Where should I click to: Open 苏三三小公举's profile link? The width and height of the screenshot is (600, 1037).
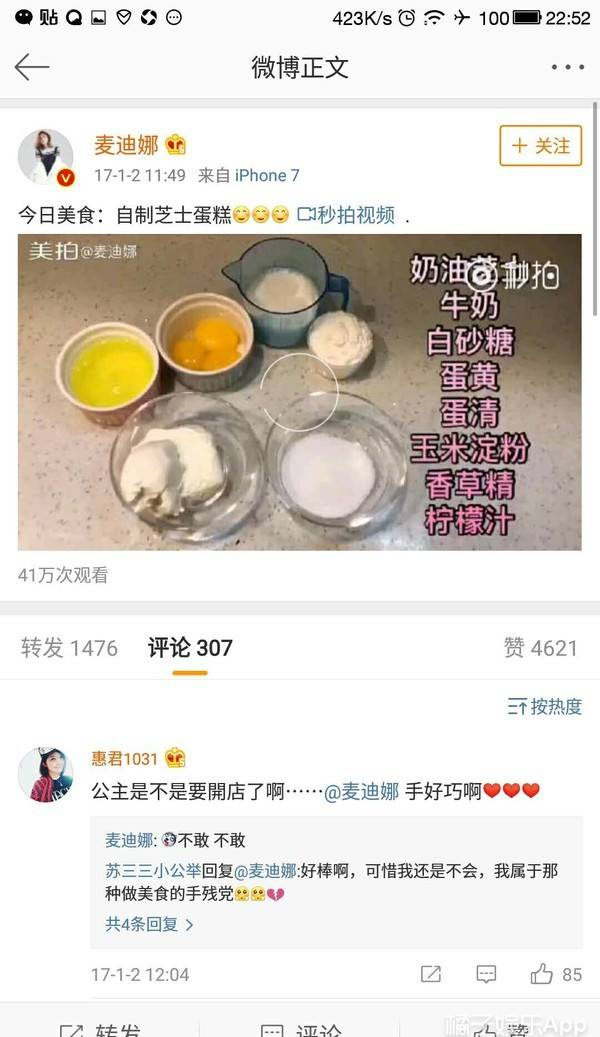click(x=153, y=871)
